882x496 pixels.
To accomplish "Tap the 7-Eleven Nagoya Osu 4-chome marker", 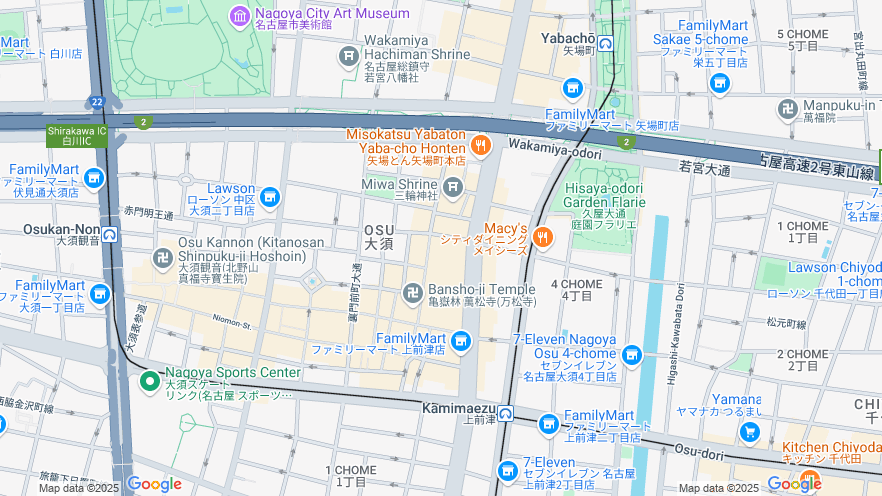I will coord(631,354).
